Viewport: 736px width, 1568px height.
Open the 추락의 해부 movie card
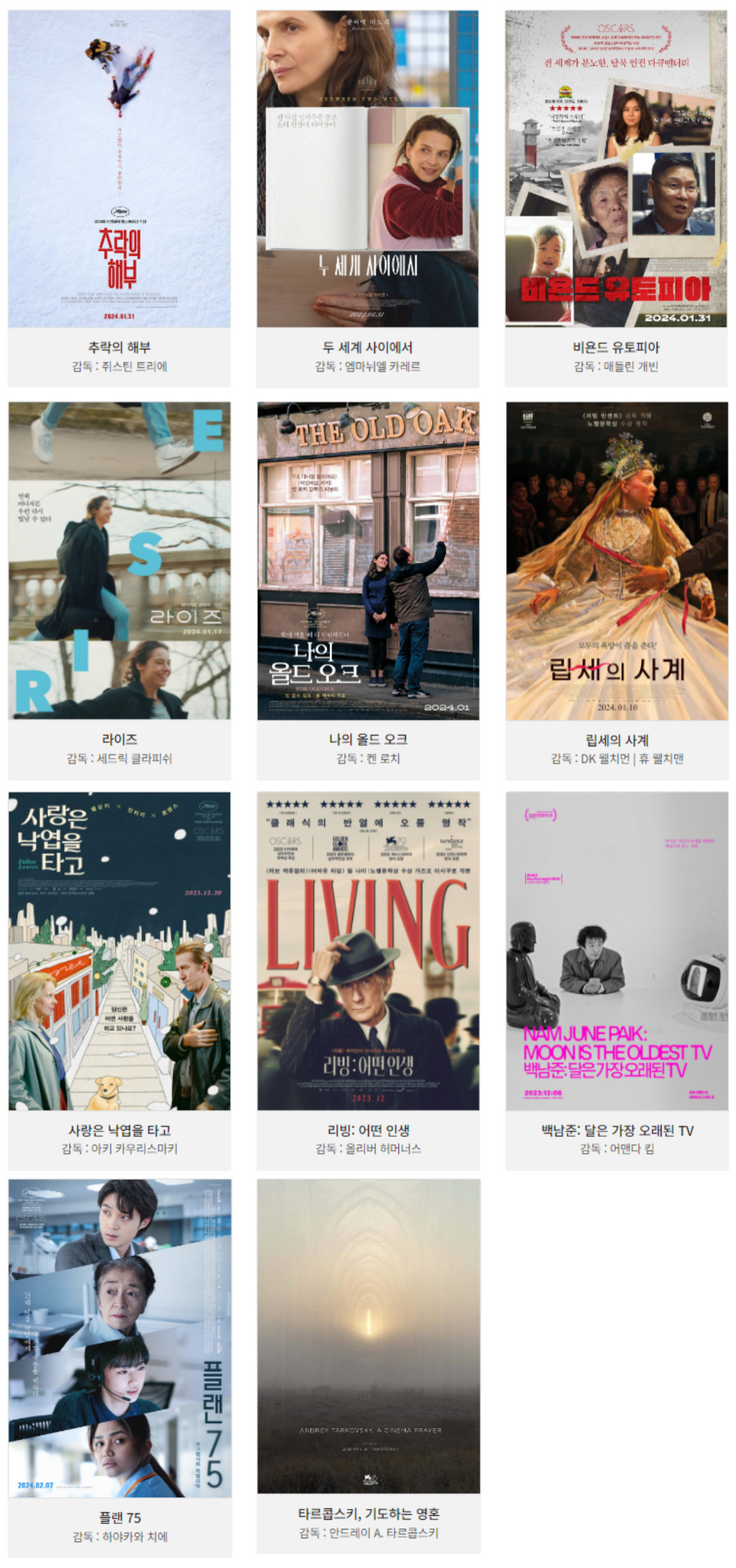[119, 169]
